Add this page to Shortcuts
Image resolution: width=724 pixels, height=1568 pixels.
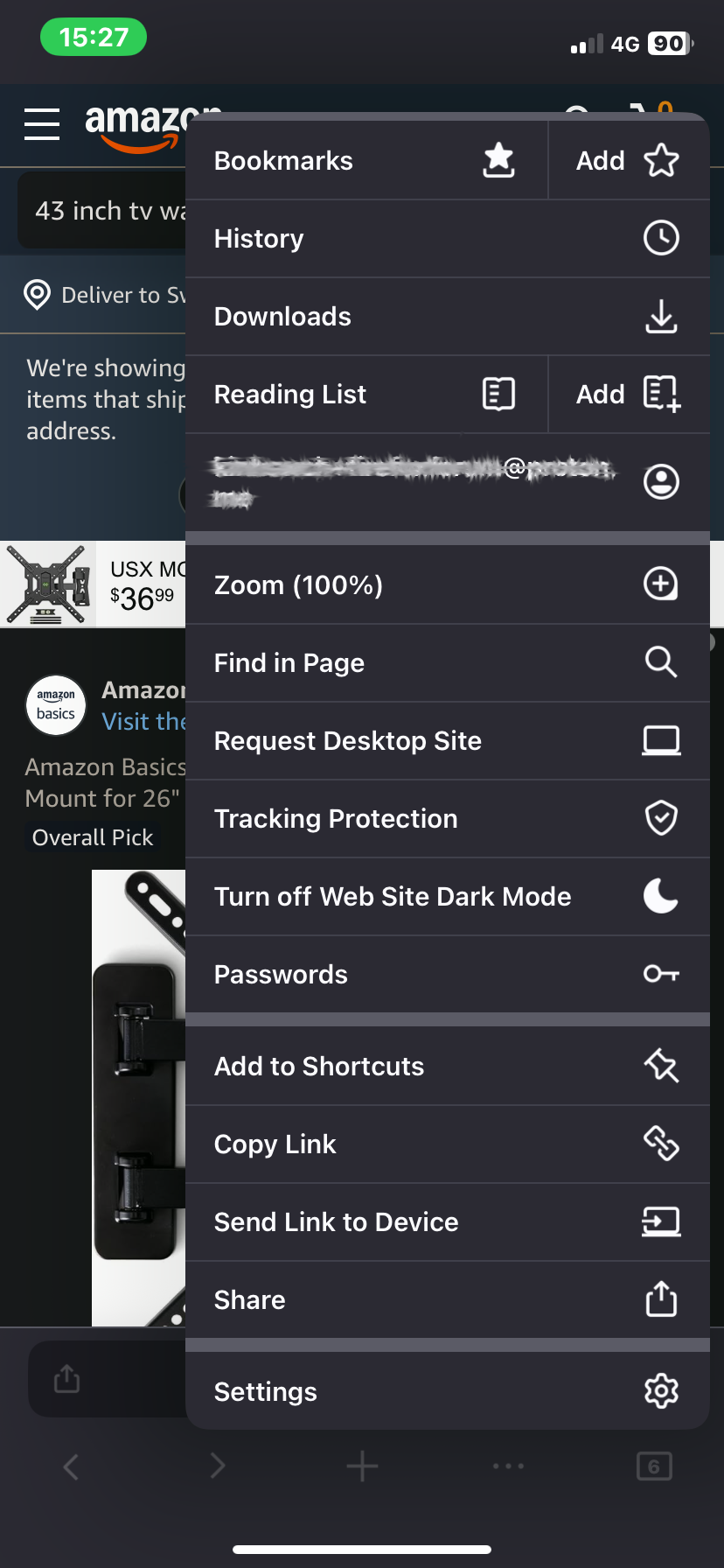(447, 1067)
